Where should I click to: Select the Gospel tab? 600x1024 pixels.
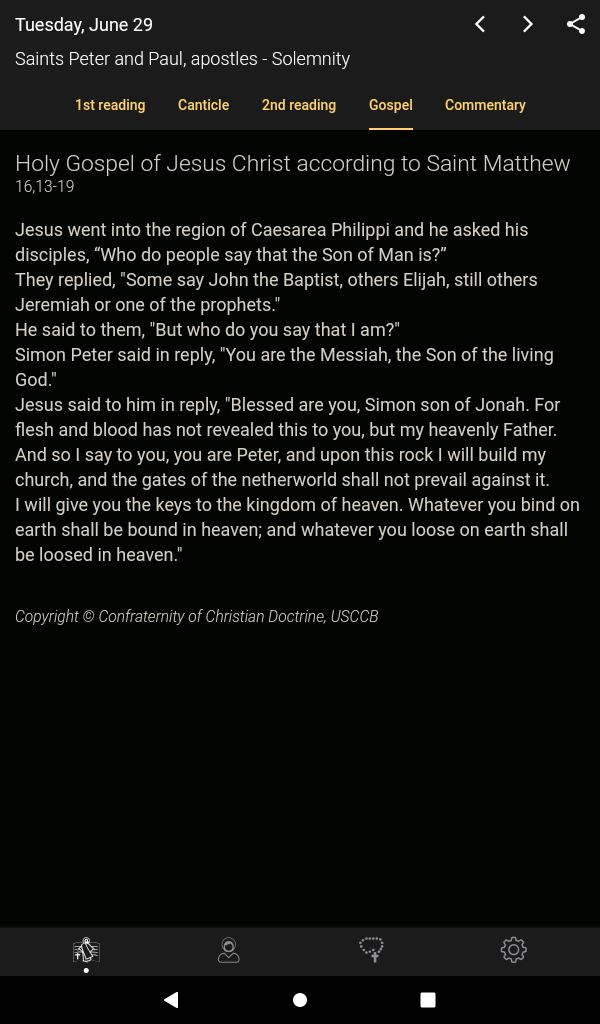click(x=390, y=105)
